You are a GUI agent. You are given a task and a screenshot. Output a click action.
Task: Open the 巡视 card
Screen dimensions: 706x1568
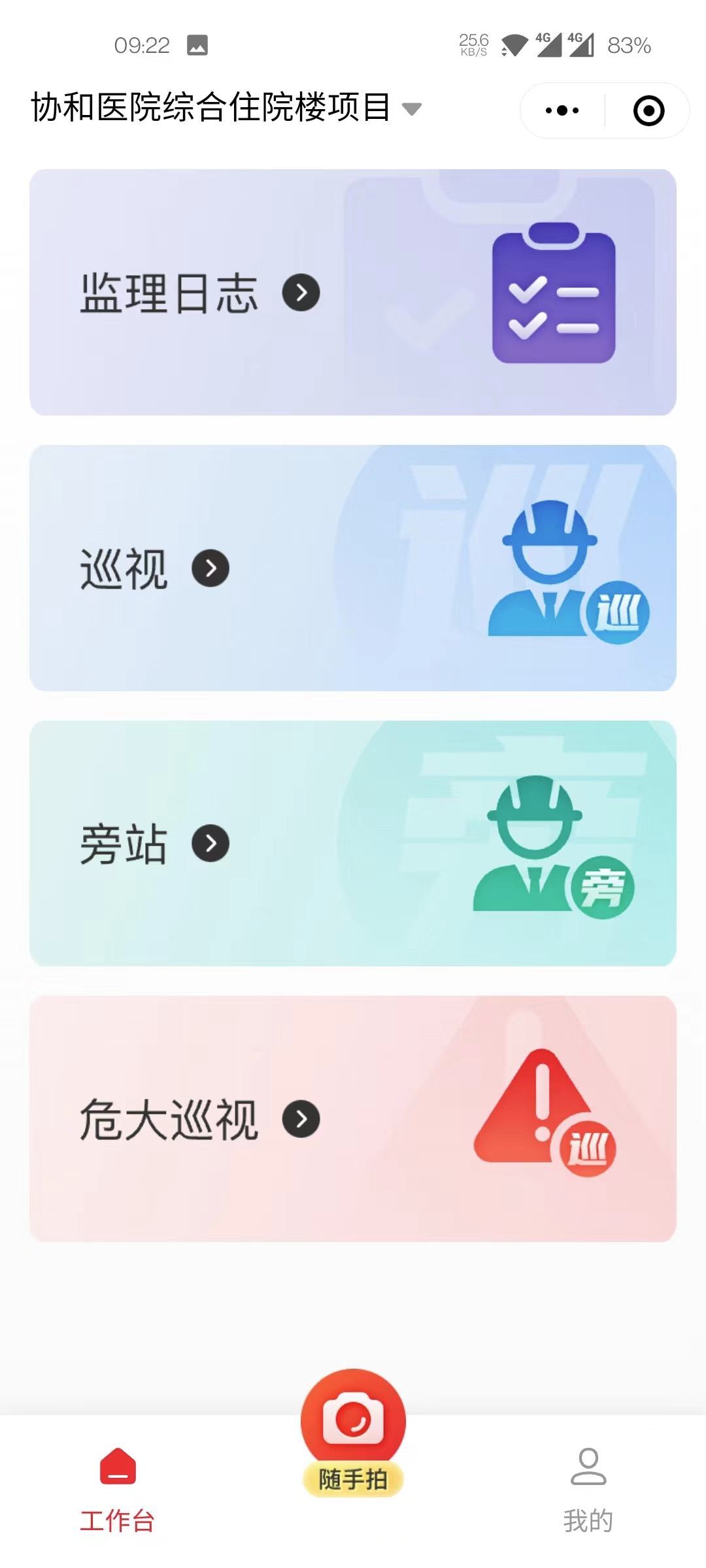pos(352,568)
